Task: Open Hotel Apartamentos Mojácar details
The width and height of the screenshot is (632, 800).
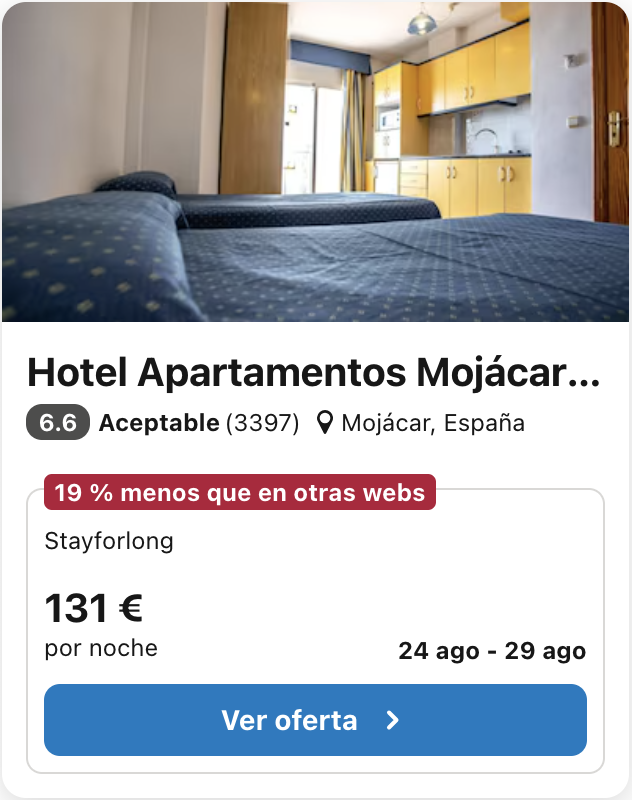Action: click(314, 373)
